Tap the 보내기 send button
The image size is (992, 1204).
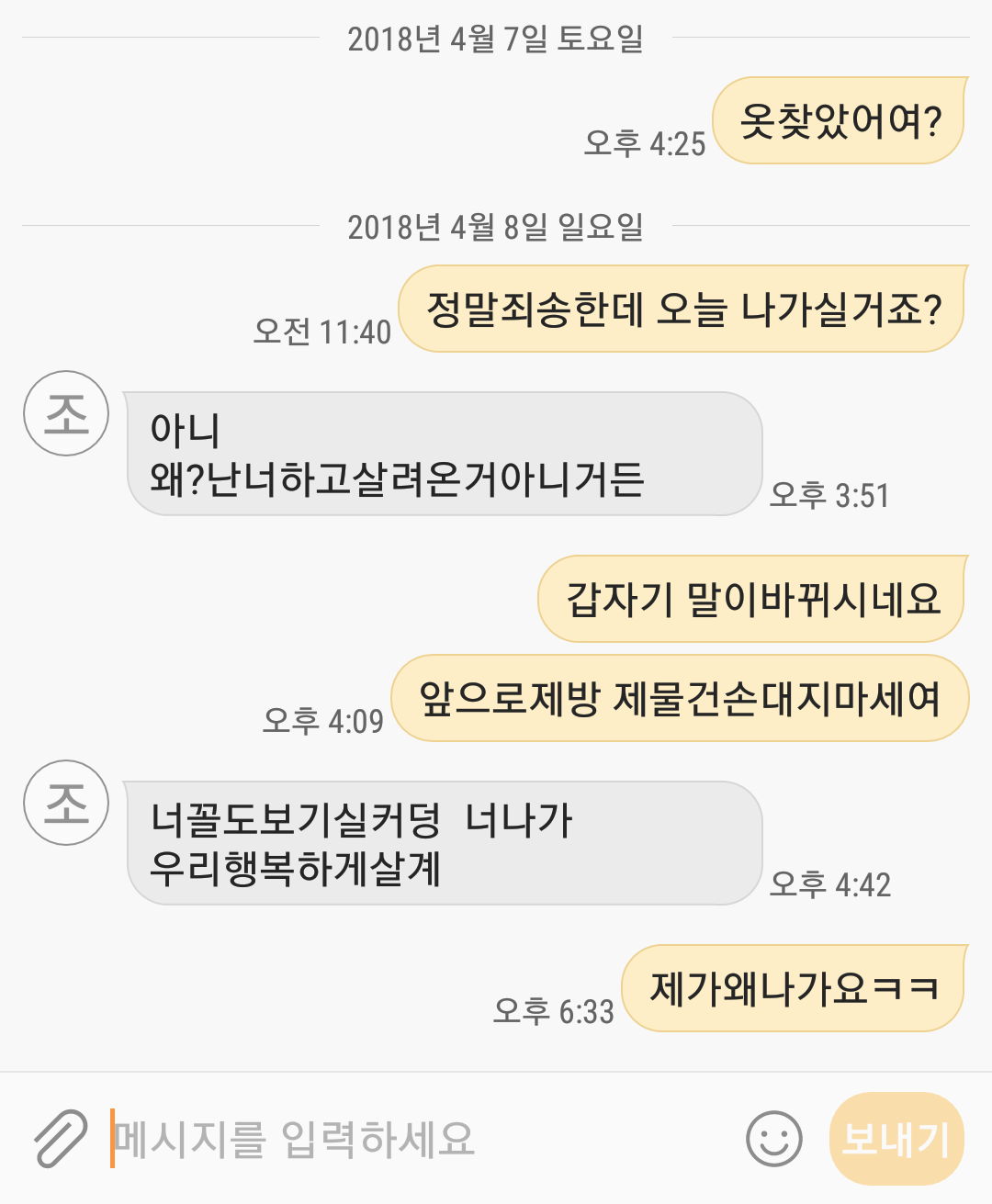point(895,1139)
